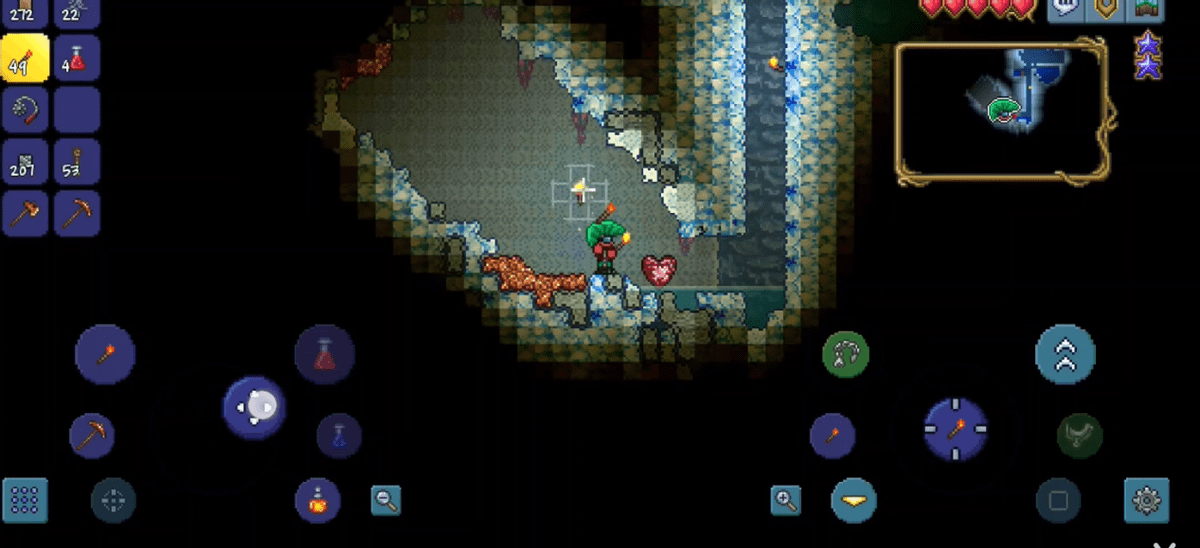The height and width of the screenshot is (548, 1200).
Task: Open the world map icon
Action: click(x=1146, y=8)
